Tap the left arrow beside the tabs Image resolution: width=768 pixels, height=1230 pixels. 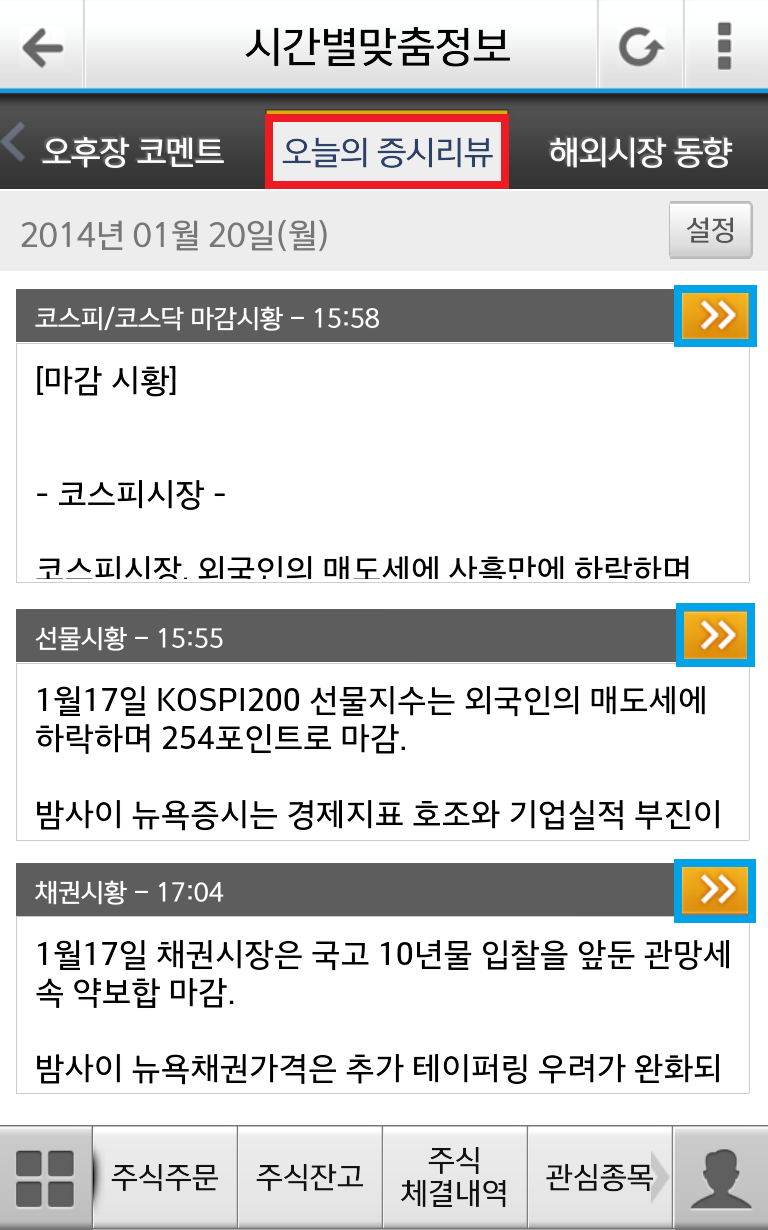[x=14, y=143]
